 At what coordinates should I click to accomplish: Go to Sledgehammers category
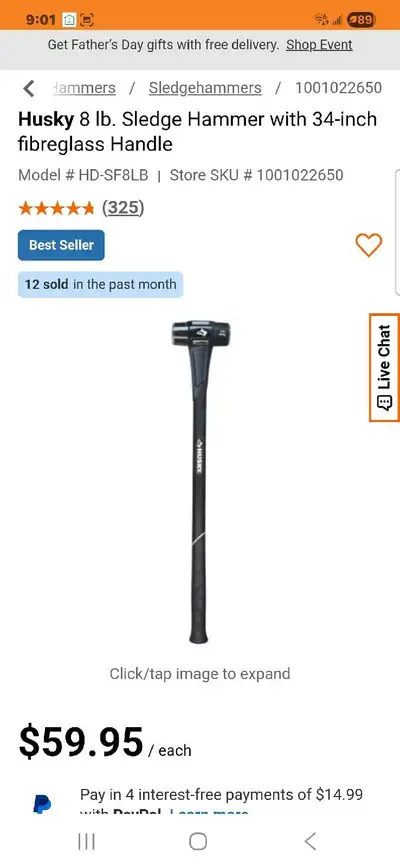click(x=205, y=88)
